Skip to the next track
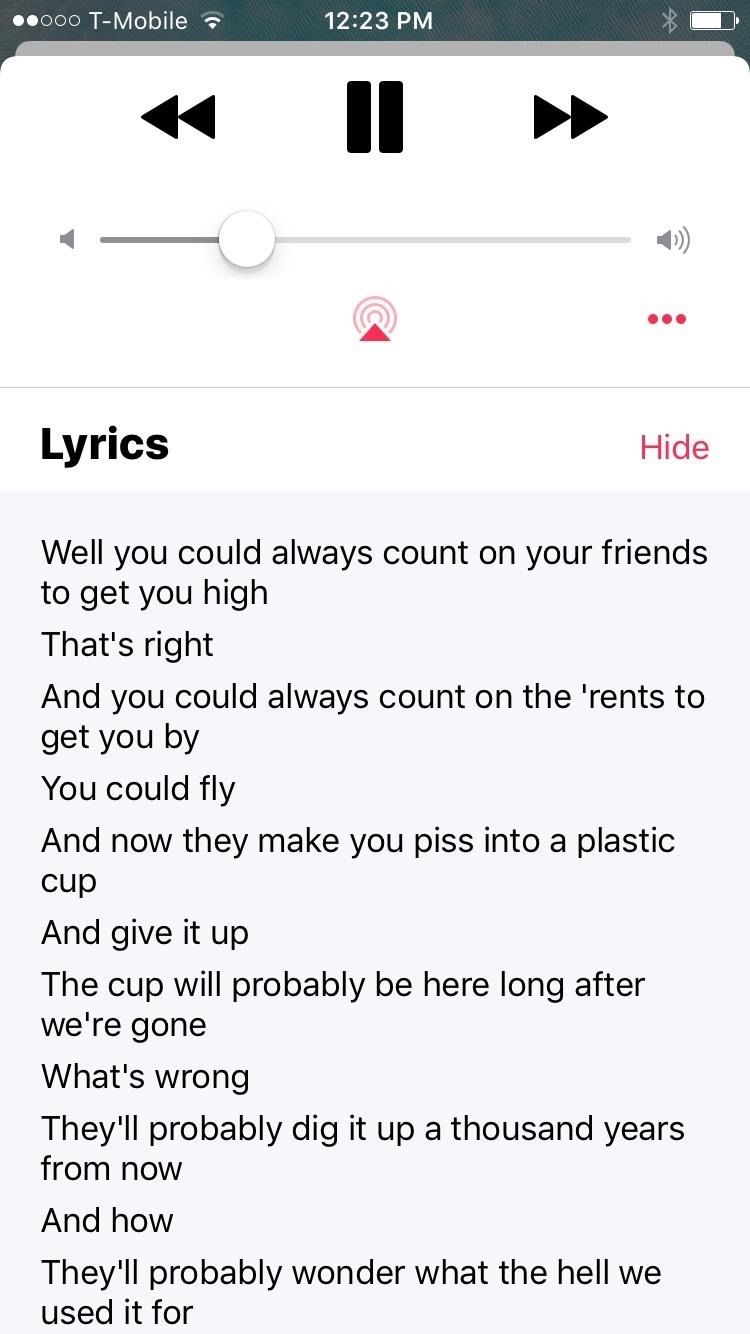Image resolution: width=750 pixels, height=1334 pixels. [570, 116]
